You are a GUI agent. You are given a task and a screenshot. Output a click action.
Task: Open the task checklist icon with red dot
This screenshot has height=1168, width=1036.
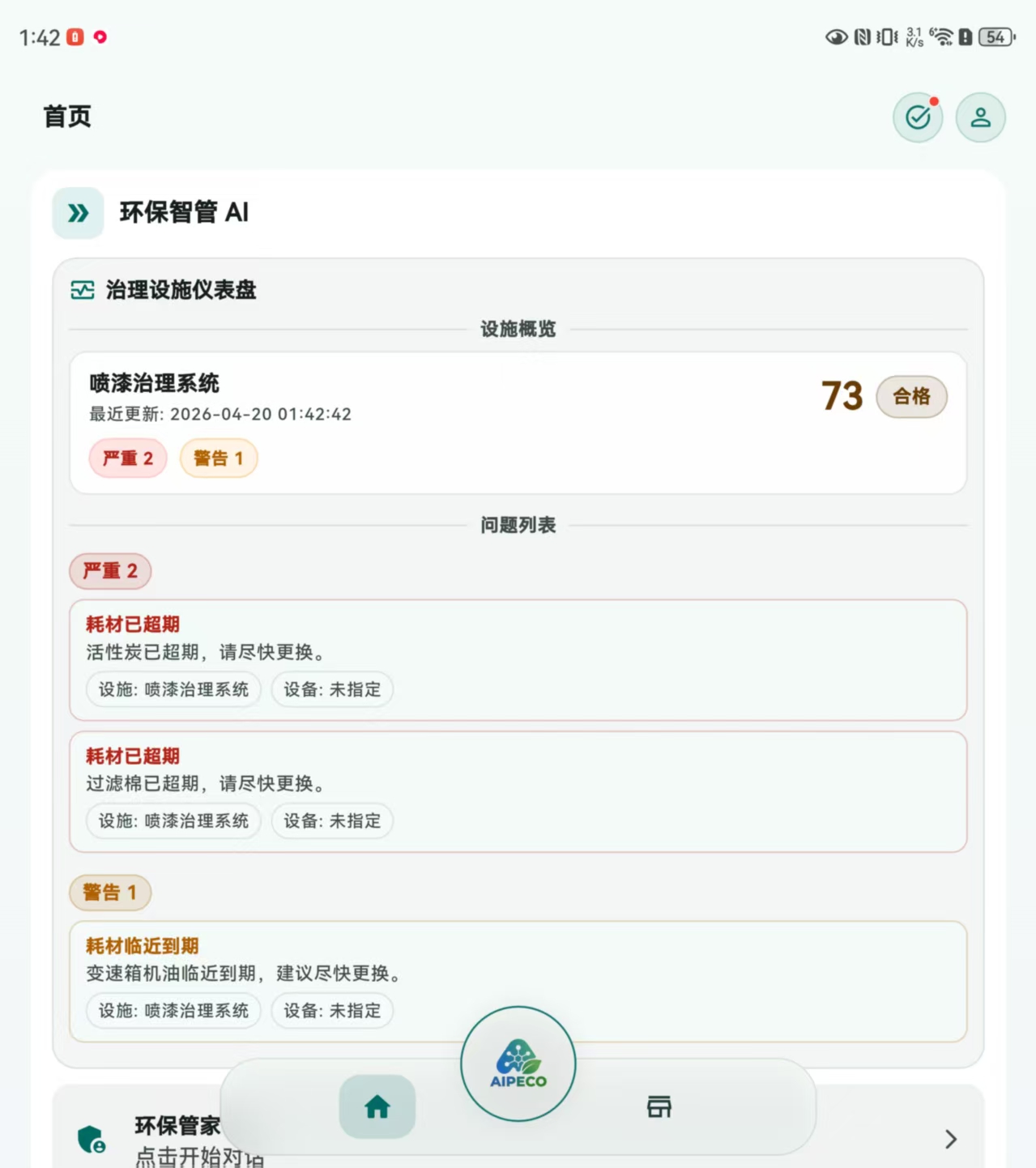(x=918, y=118)
